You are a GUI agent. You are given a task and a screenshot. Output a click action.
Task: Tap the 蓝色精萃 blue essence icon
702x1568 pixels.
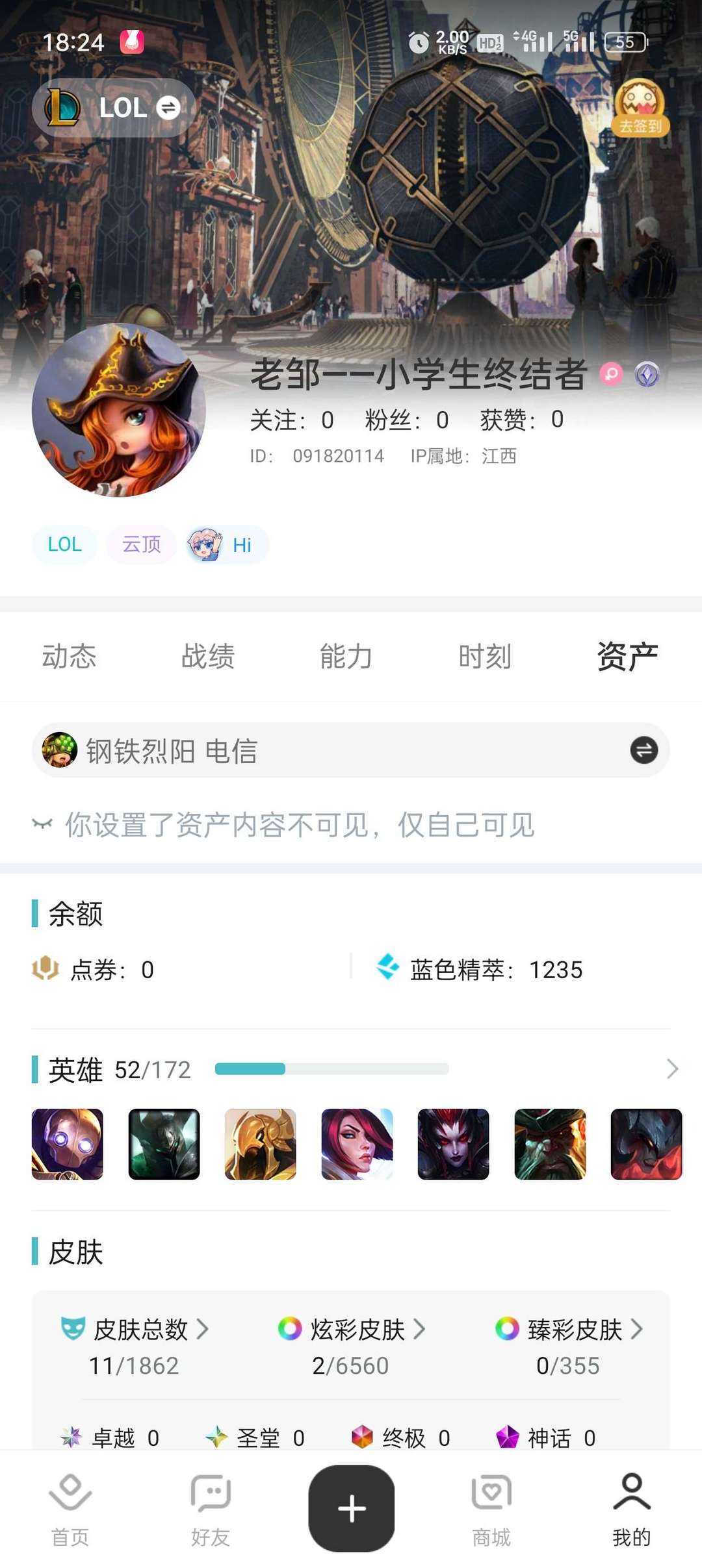coord(387,969)
